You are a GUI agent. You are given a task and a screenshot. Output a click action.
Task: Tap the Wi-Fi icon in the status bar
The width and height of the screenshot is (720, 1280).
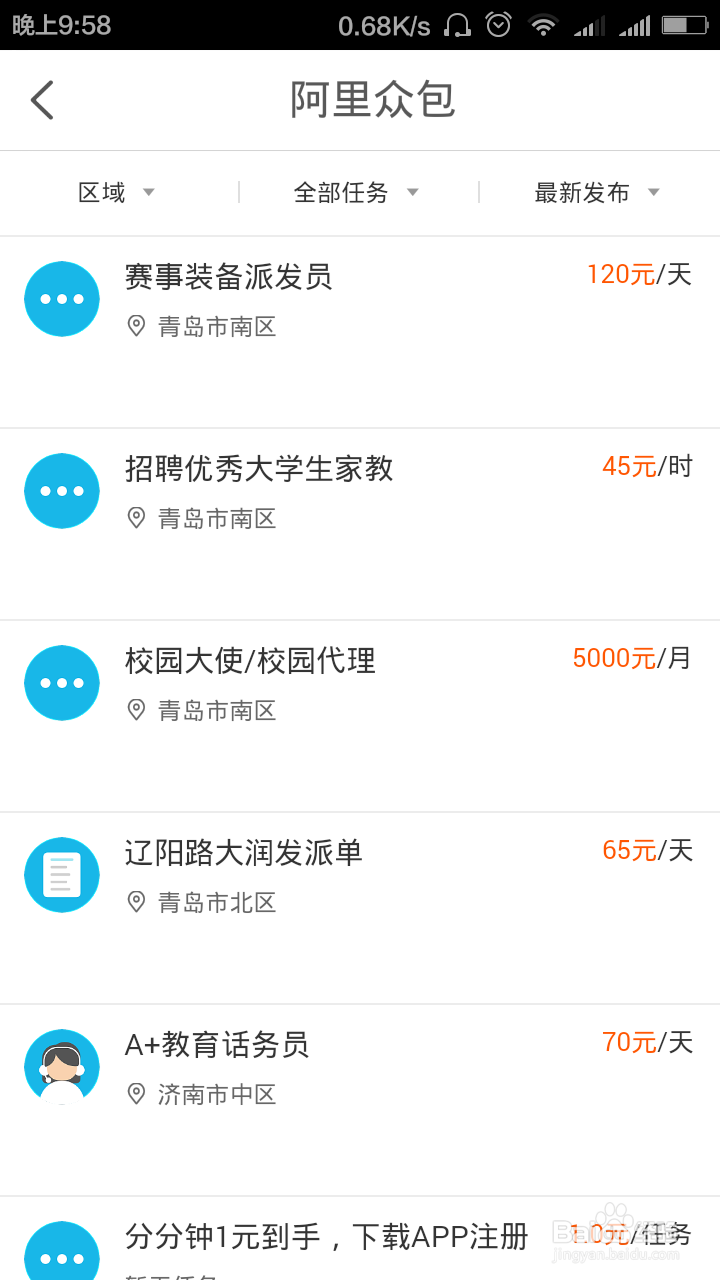[543, 25]
